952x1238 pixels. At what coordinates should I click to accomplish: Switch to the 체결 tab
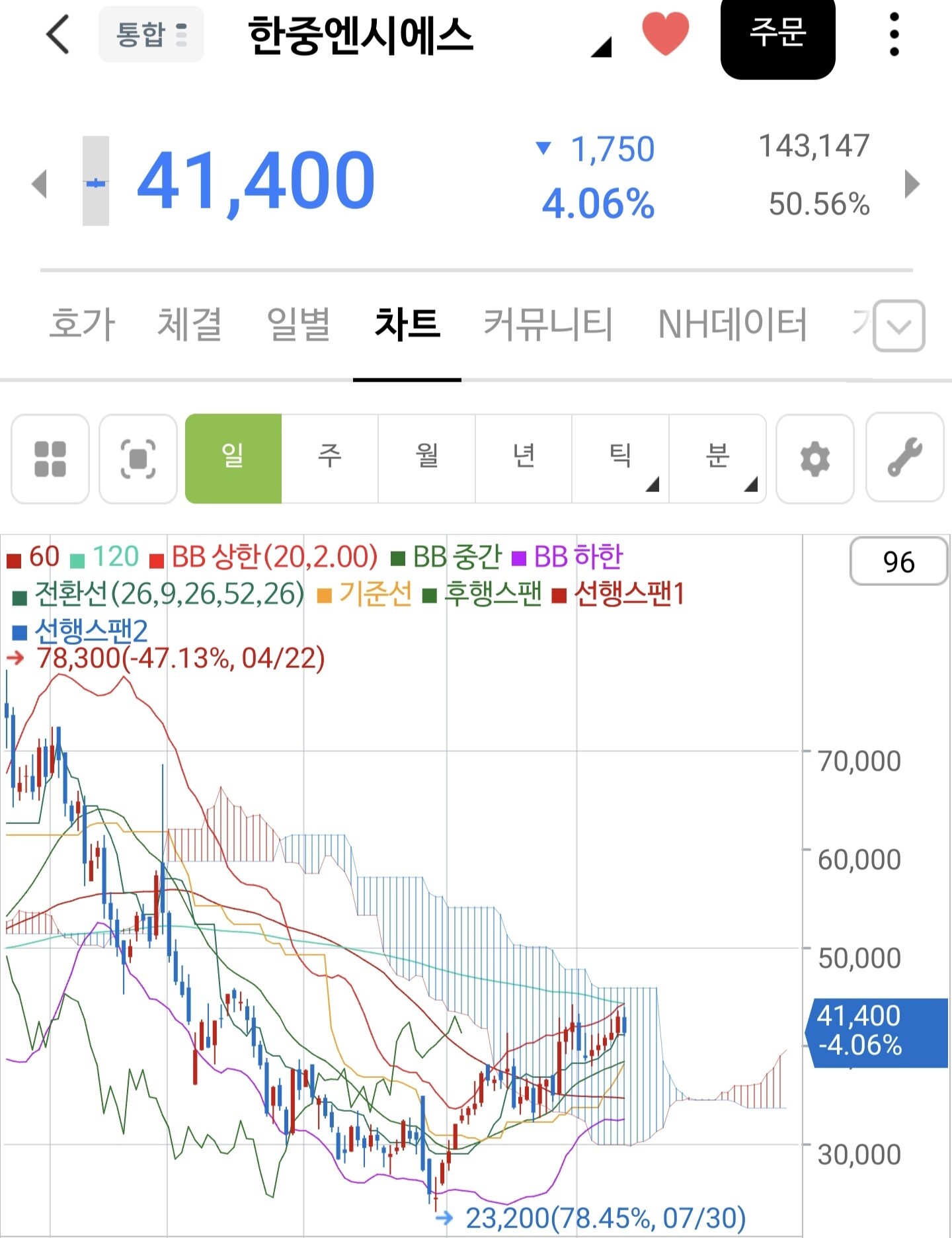(x=190, y=323)
